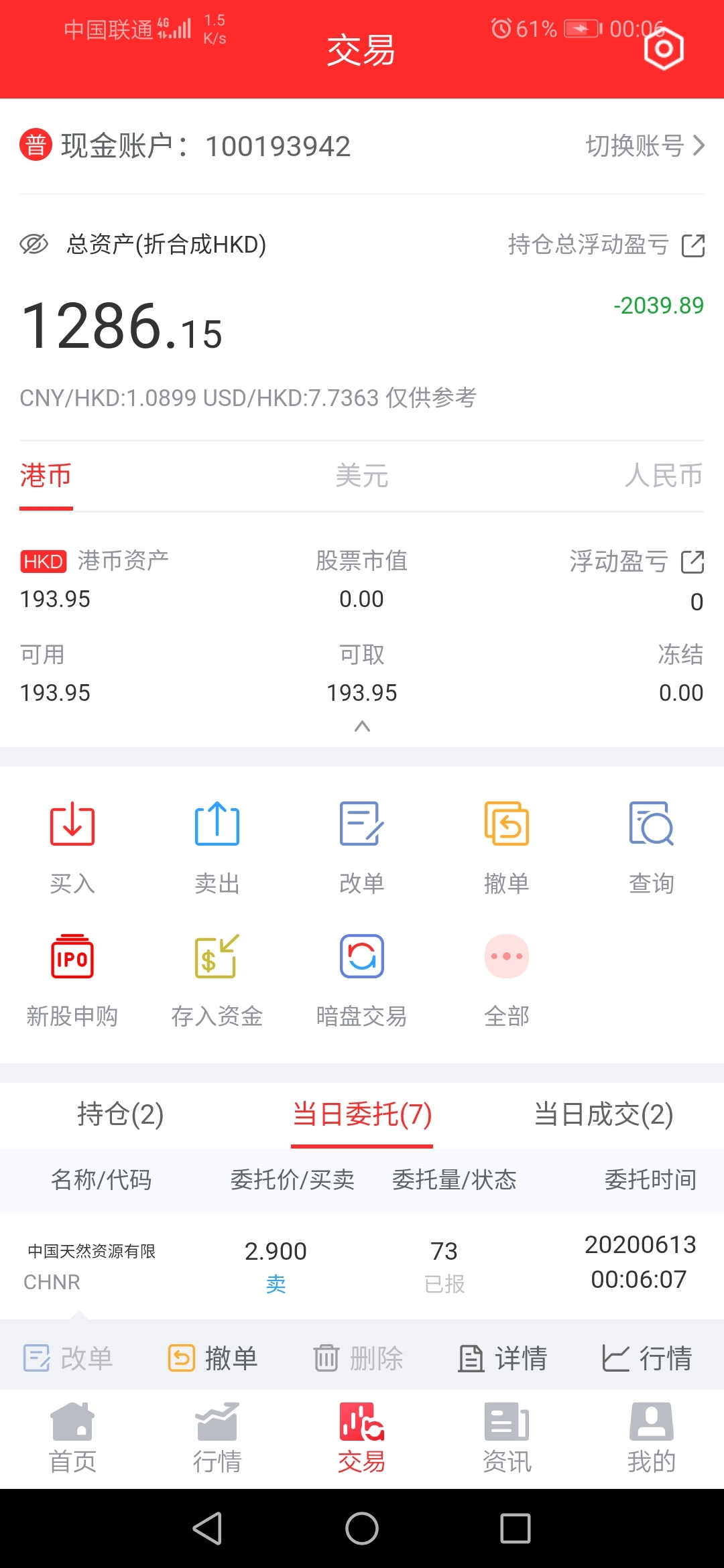Switch to the 持仓(2) tab
Viewport: 724px width, 1568px height.
tap(121, 1114)
